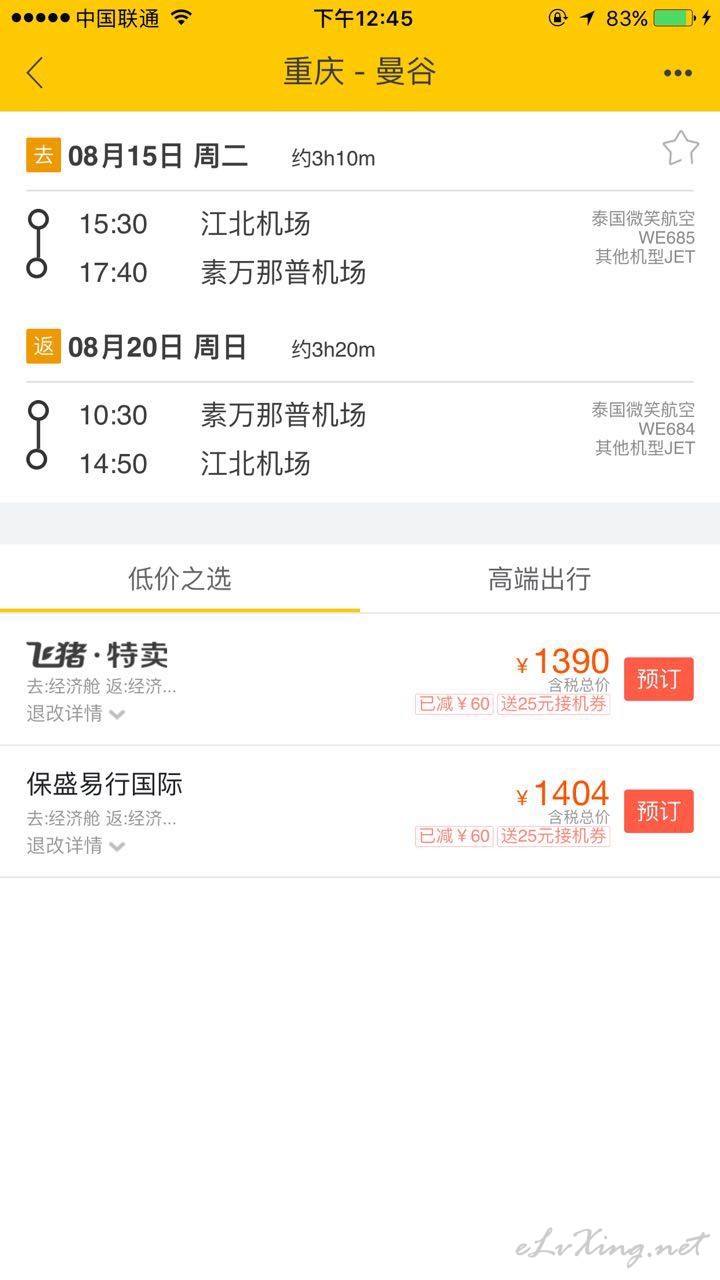Book the 保盛易行国际 ¥1404 offer
The image size is (720, 1280).
coord(659,811)
